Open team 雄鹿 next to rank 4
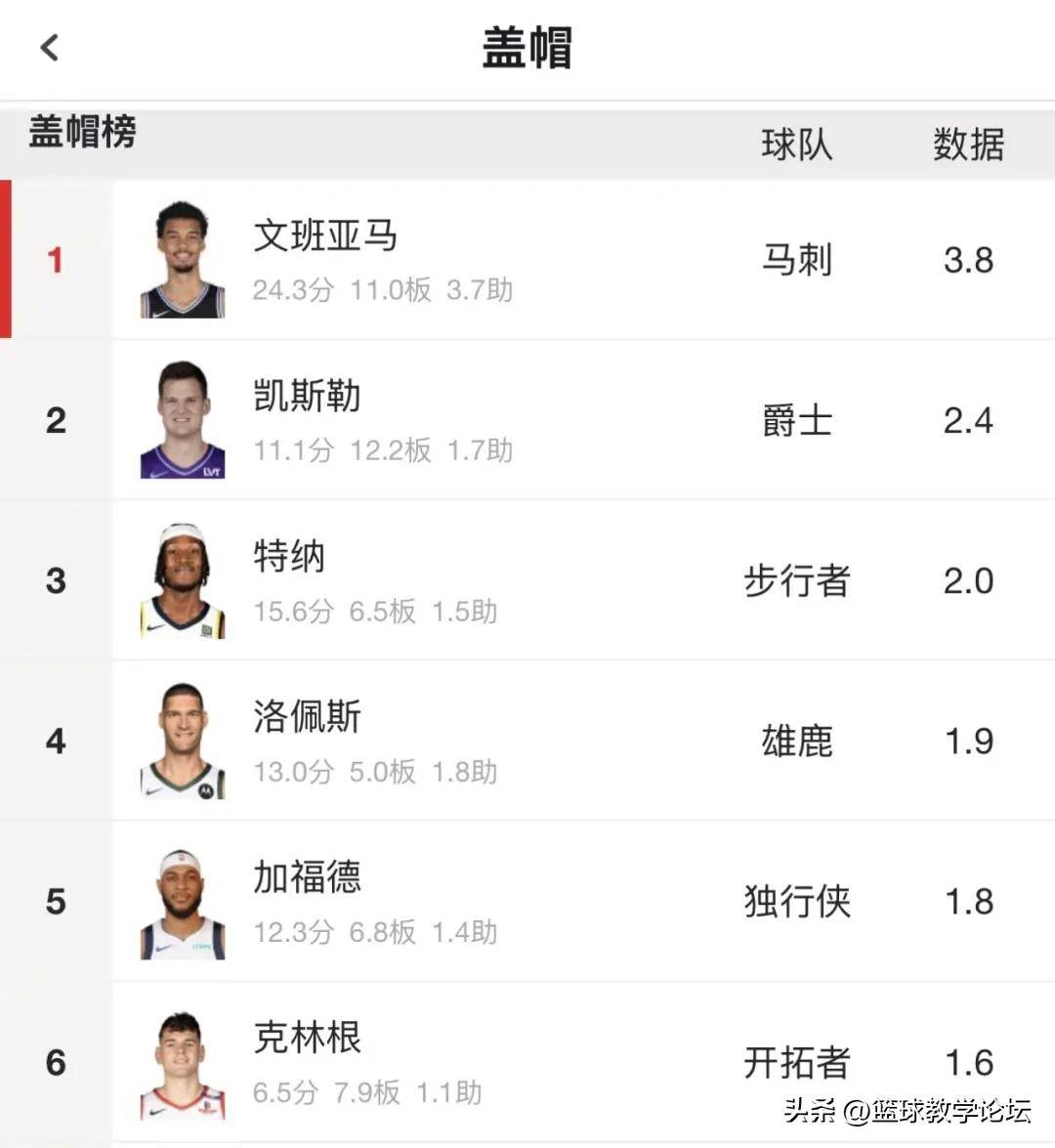This screenshot has height=1148, width=1055. pyautogui.click(x=797, y=743)
